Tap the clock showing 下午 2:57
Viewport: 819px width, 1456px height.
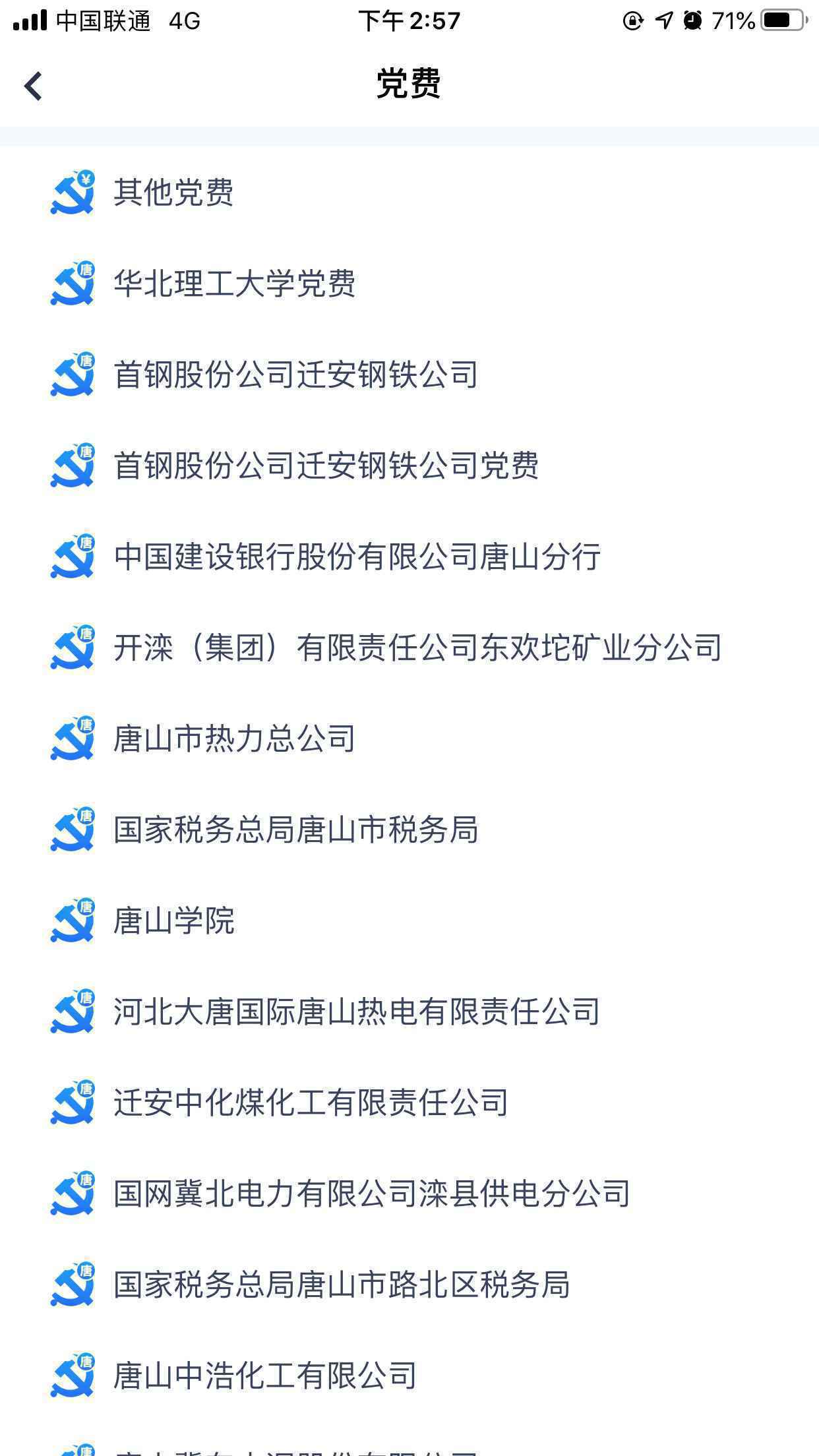tap(409, 20)
